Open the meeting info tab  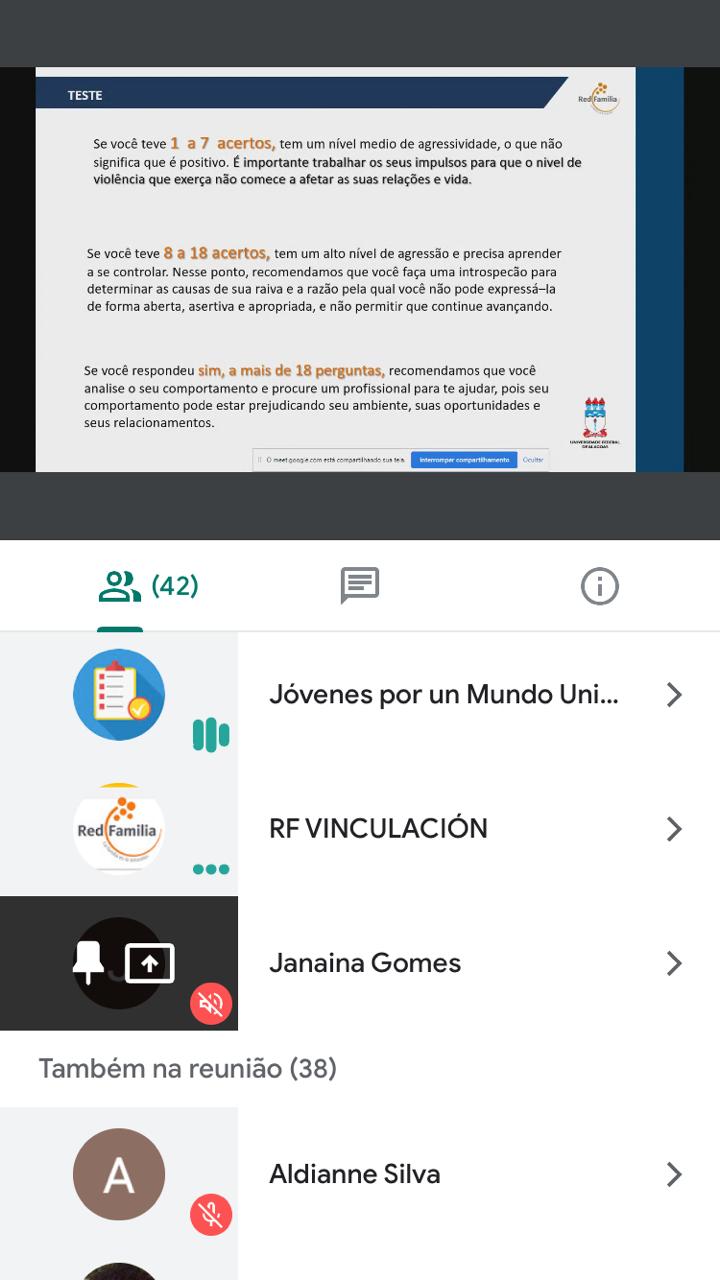coord(600,586)
